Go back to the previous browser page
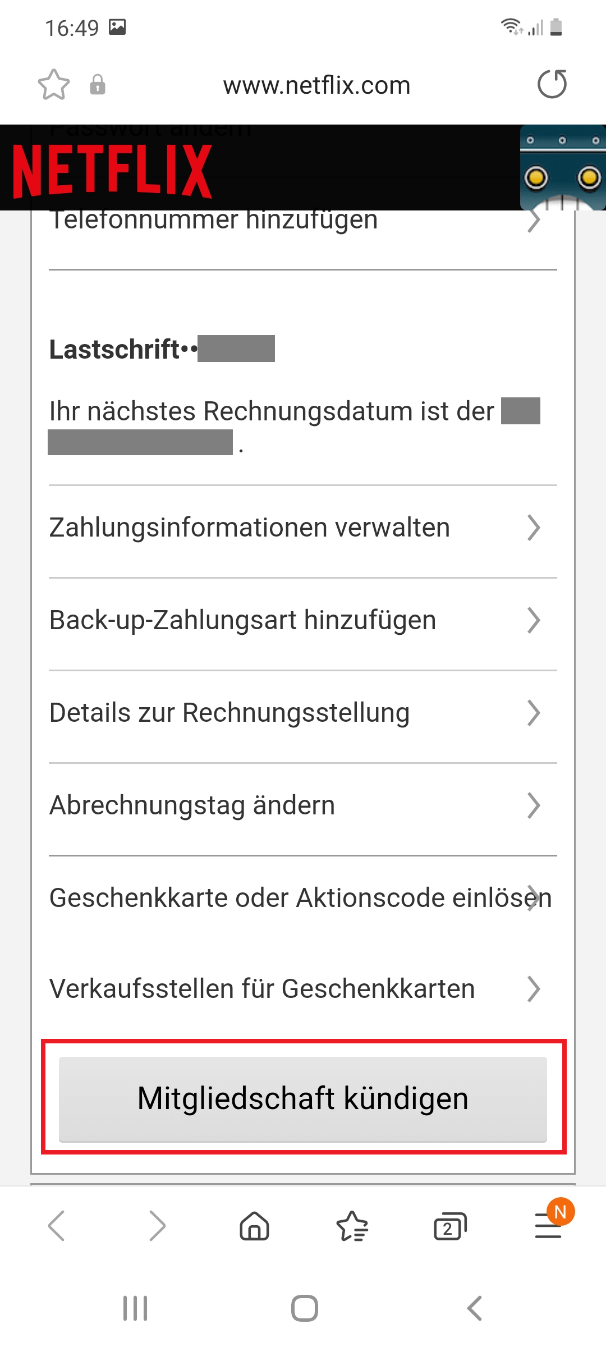 coord(57,1226)
